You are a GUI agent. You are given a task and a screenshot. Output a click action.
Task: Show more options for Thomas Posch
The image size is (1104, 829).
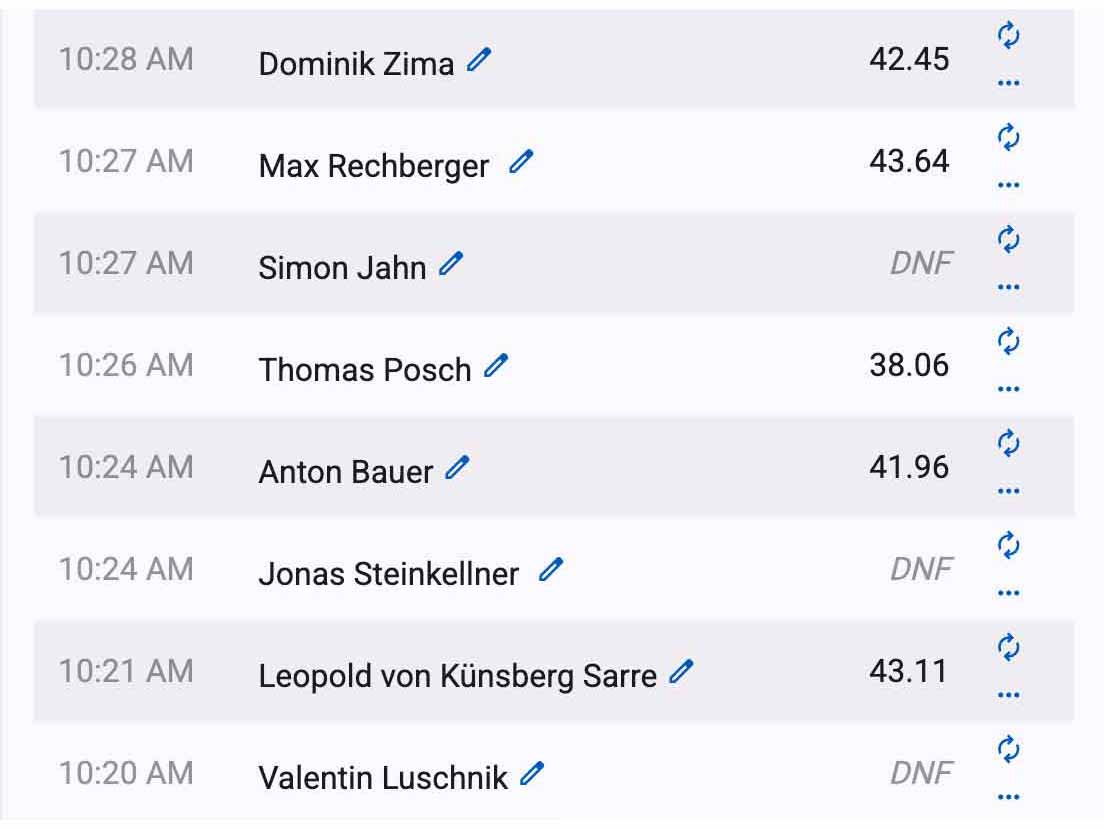point(1009,389)
